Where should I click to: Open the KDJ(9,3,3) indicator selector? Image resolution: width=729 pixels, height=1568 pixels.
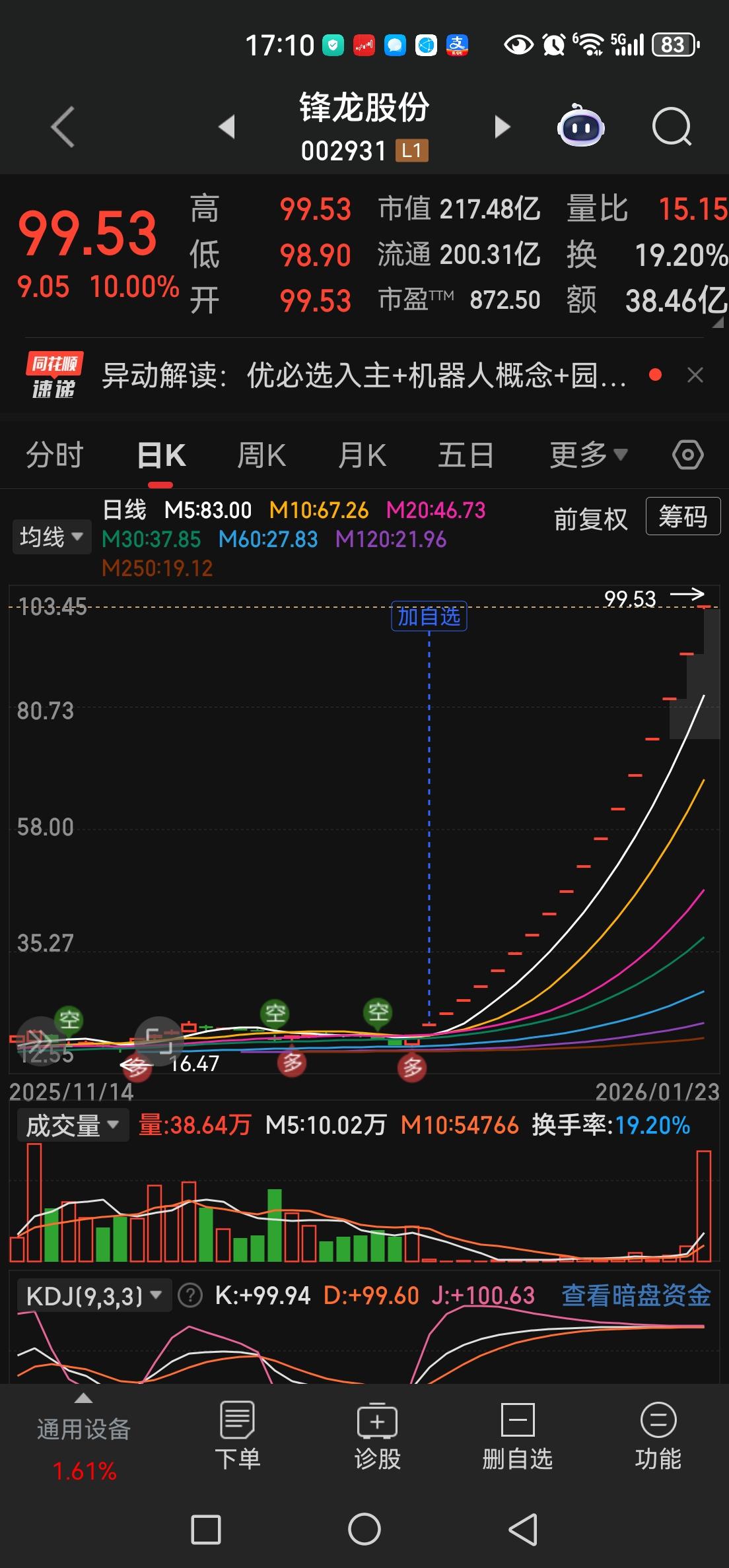pos(94,1293)
